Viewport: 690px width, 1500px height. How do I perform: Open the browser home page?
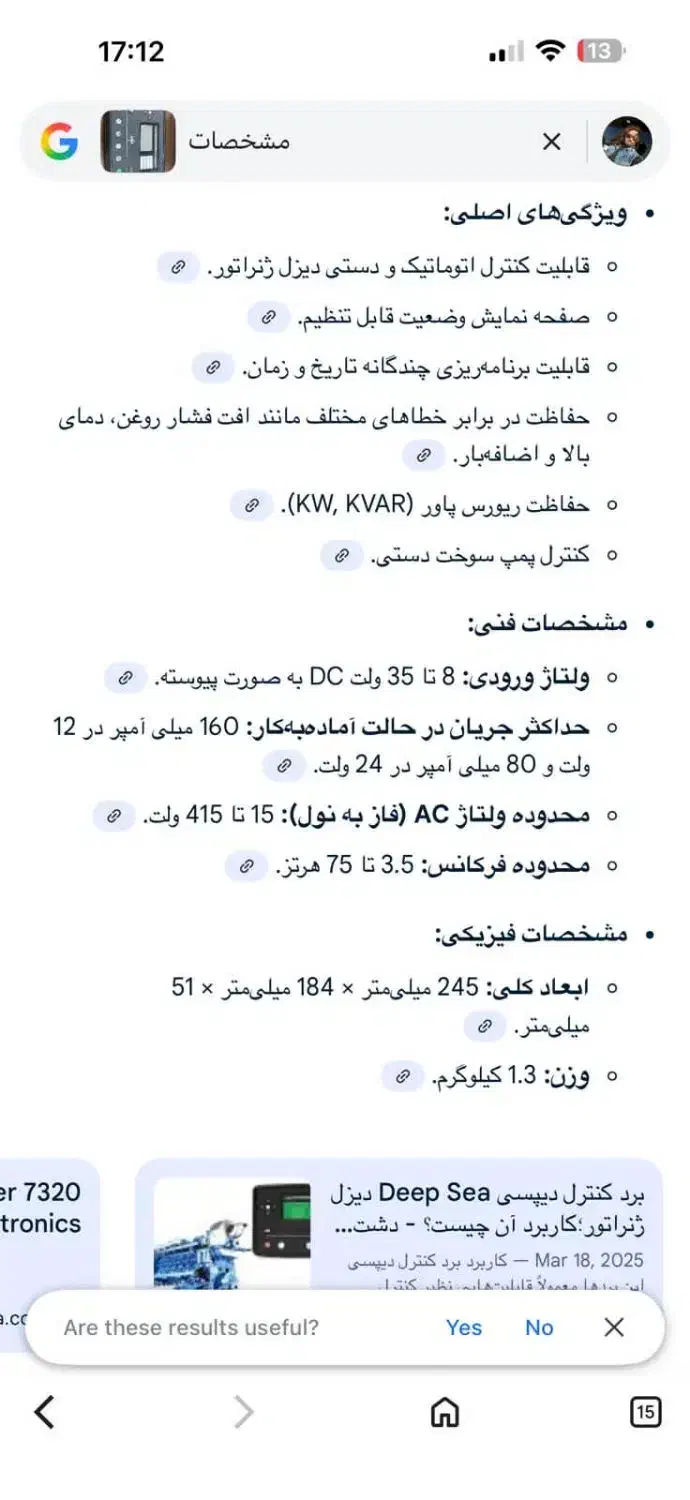click(x=444, y=1412)
